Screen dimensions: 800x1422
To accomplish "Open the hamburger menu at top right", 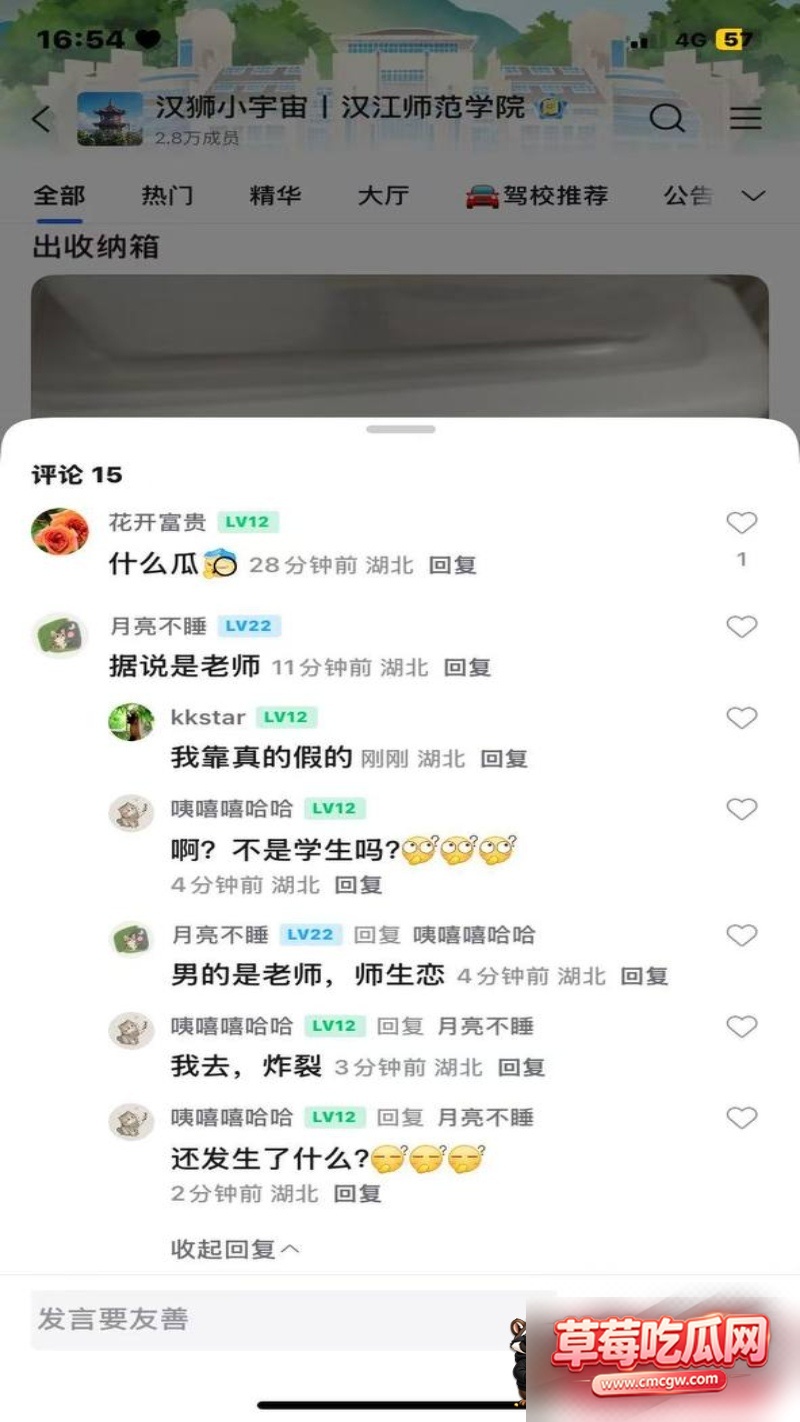I will pyautogui.click(x=745, y=118).
